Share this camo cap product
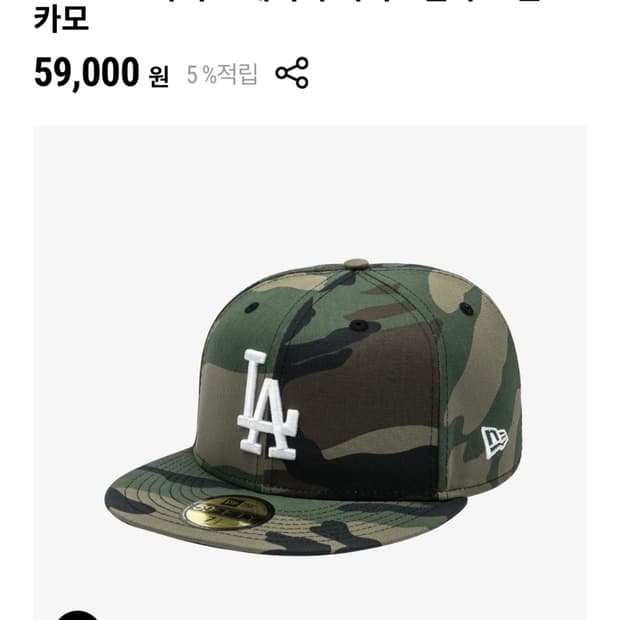The width and height of the screenshot is (620, 620). click(x=292, y=73)
